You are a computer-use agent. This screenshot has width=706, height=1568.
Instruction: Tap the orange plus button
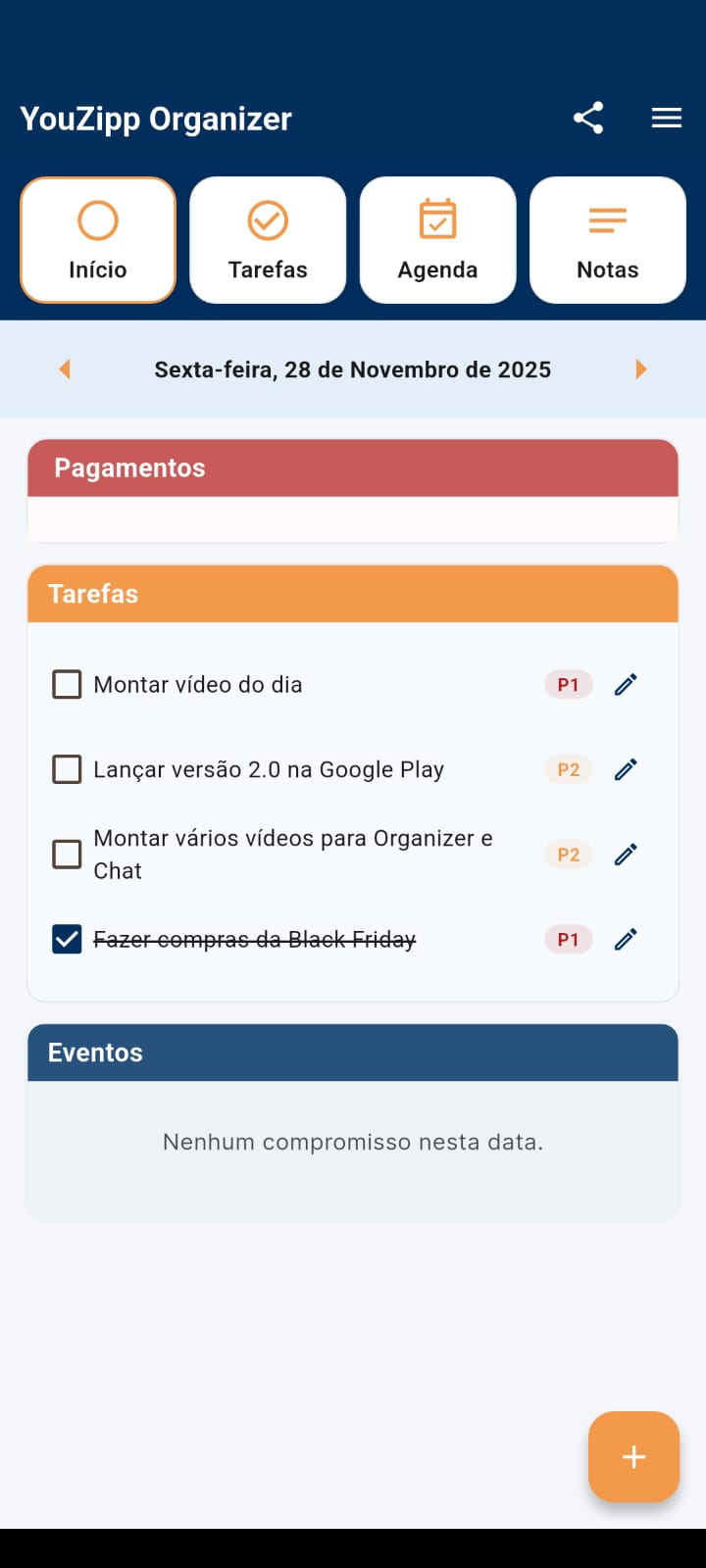[x=633, y=1456]
